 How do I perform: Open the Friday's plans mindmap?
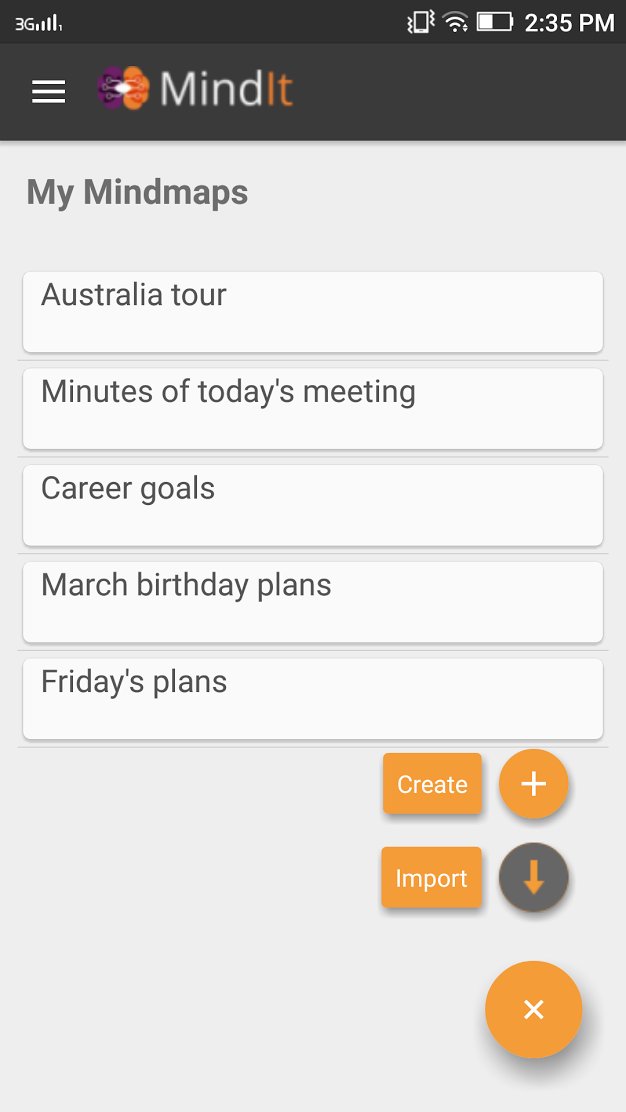coord(312,698)
